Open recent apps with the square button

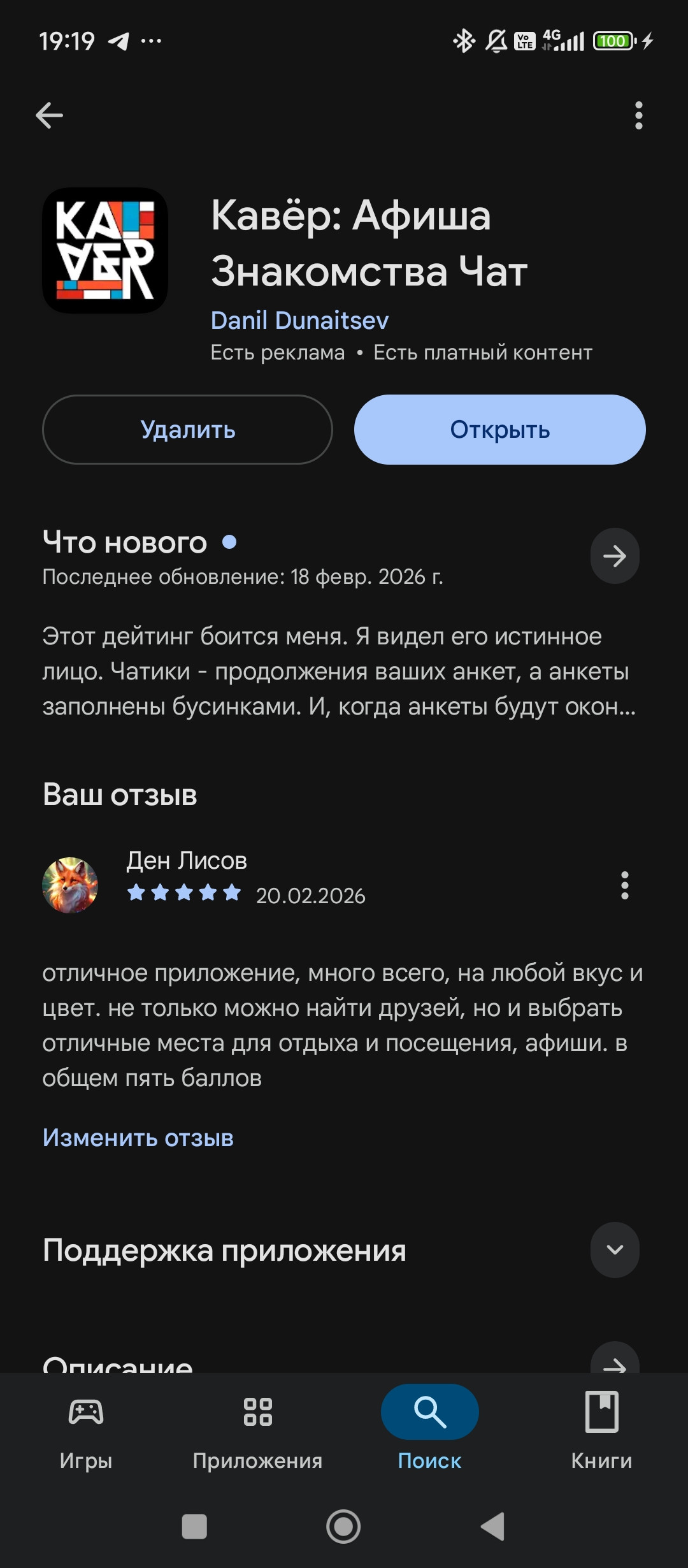194,1527
